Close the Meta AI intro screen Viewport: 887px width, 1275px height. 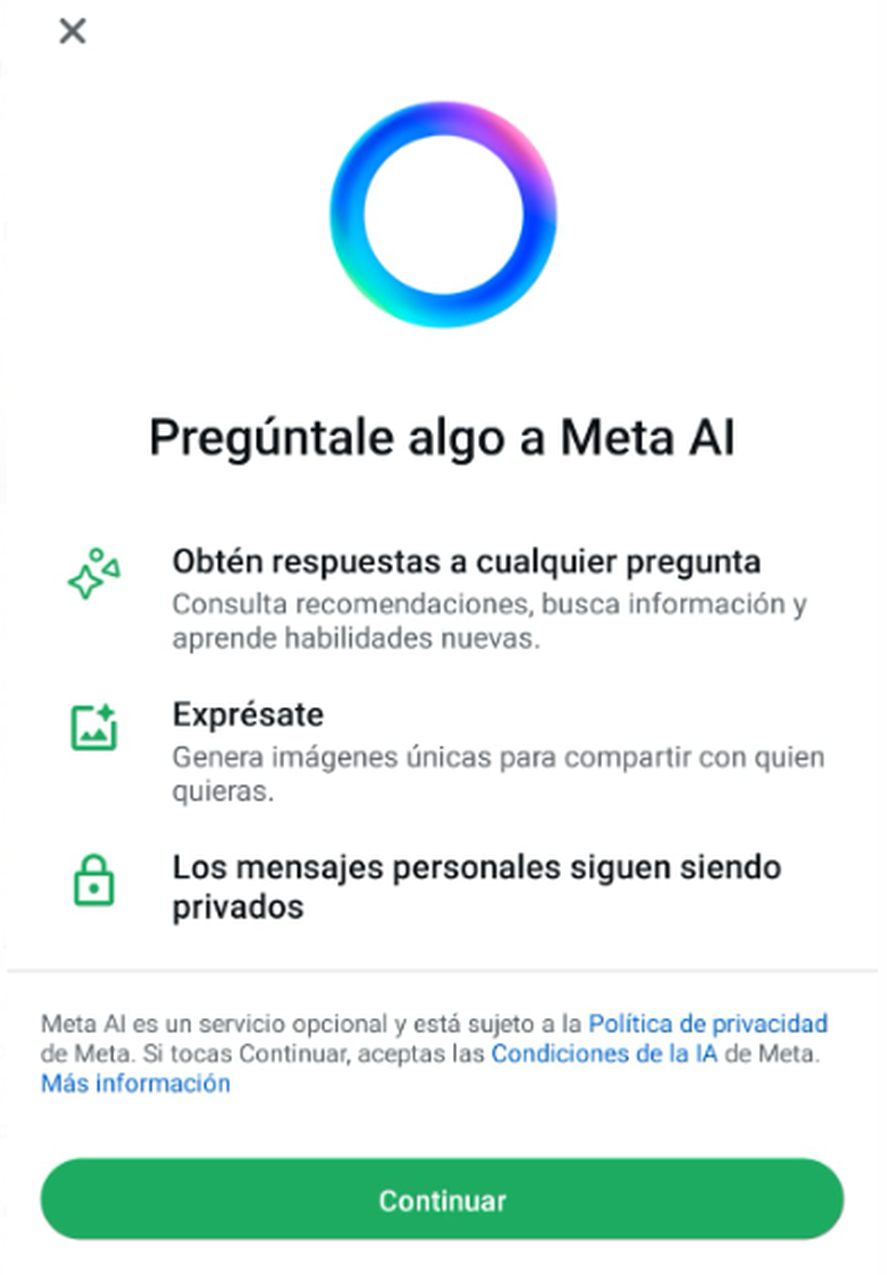(72, 32)
